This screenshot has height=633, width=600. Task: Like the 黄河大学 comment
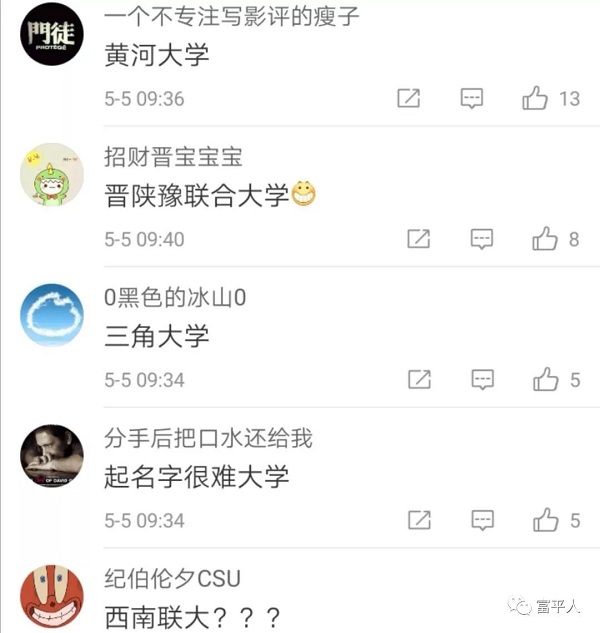[535, 98]
